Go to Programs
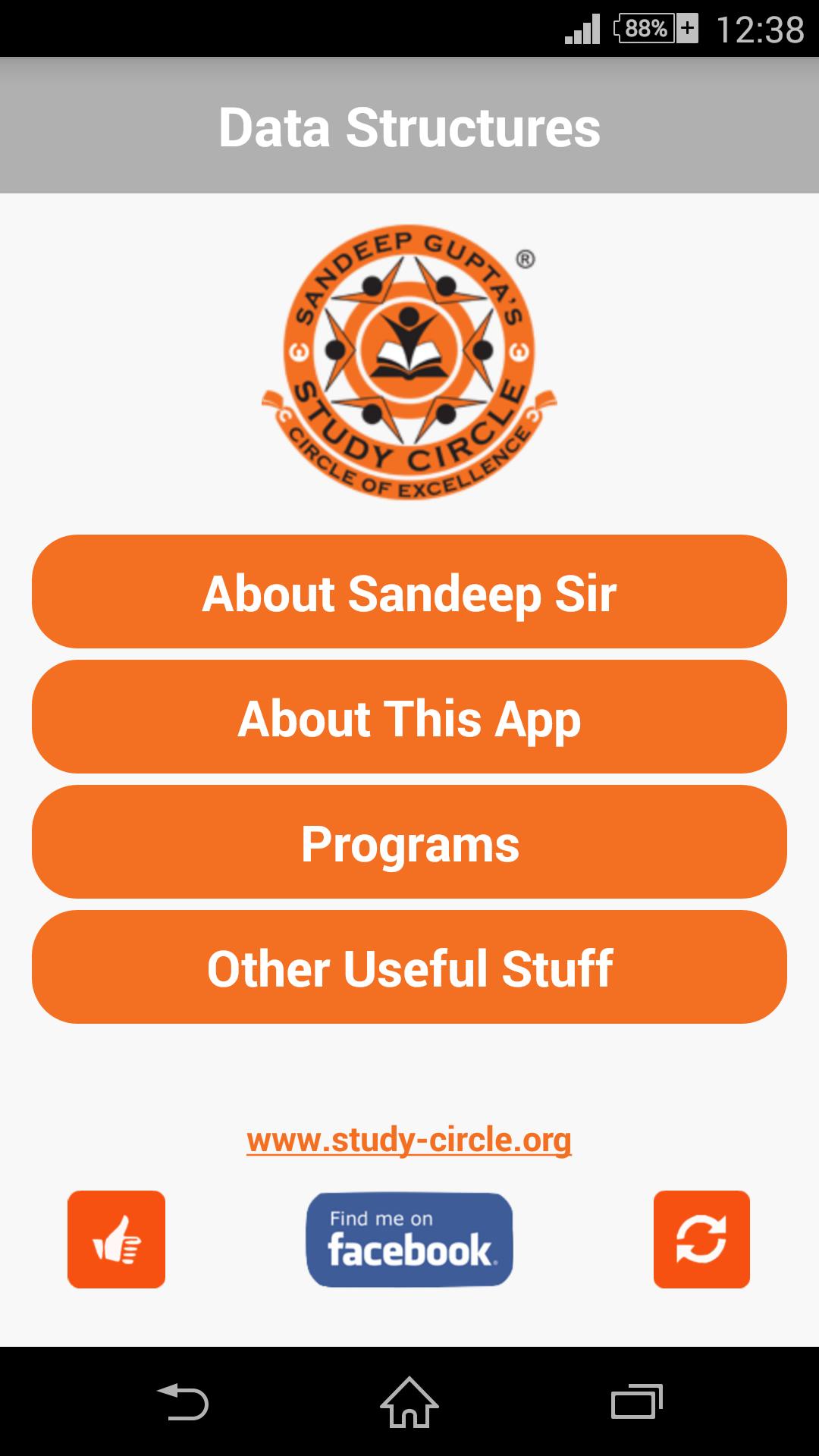The height and width of the screenshot is (1456, 819). click(409, 843)
